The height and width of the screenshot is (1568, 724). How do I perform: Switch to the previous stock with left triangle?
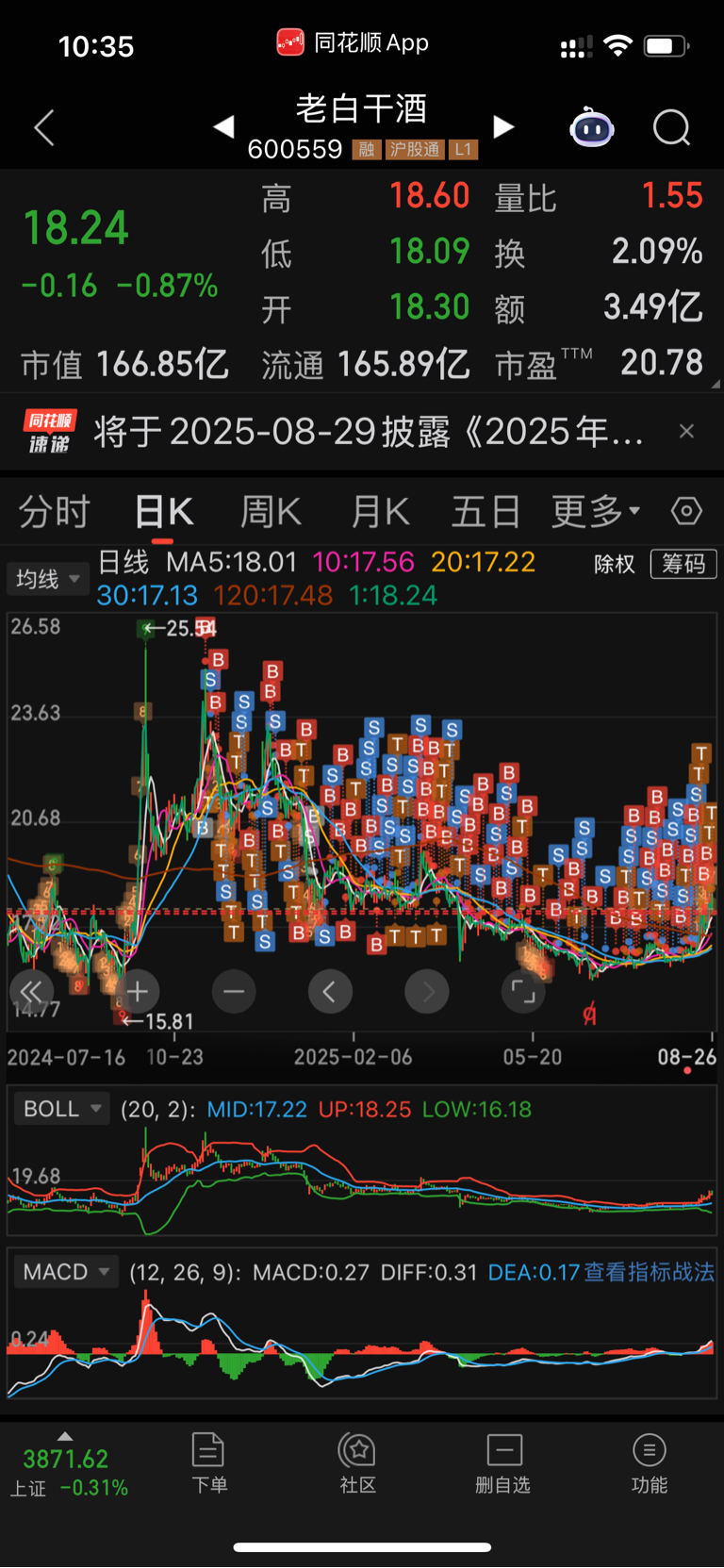(223, 126)
